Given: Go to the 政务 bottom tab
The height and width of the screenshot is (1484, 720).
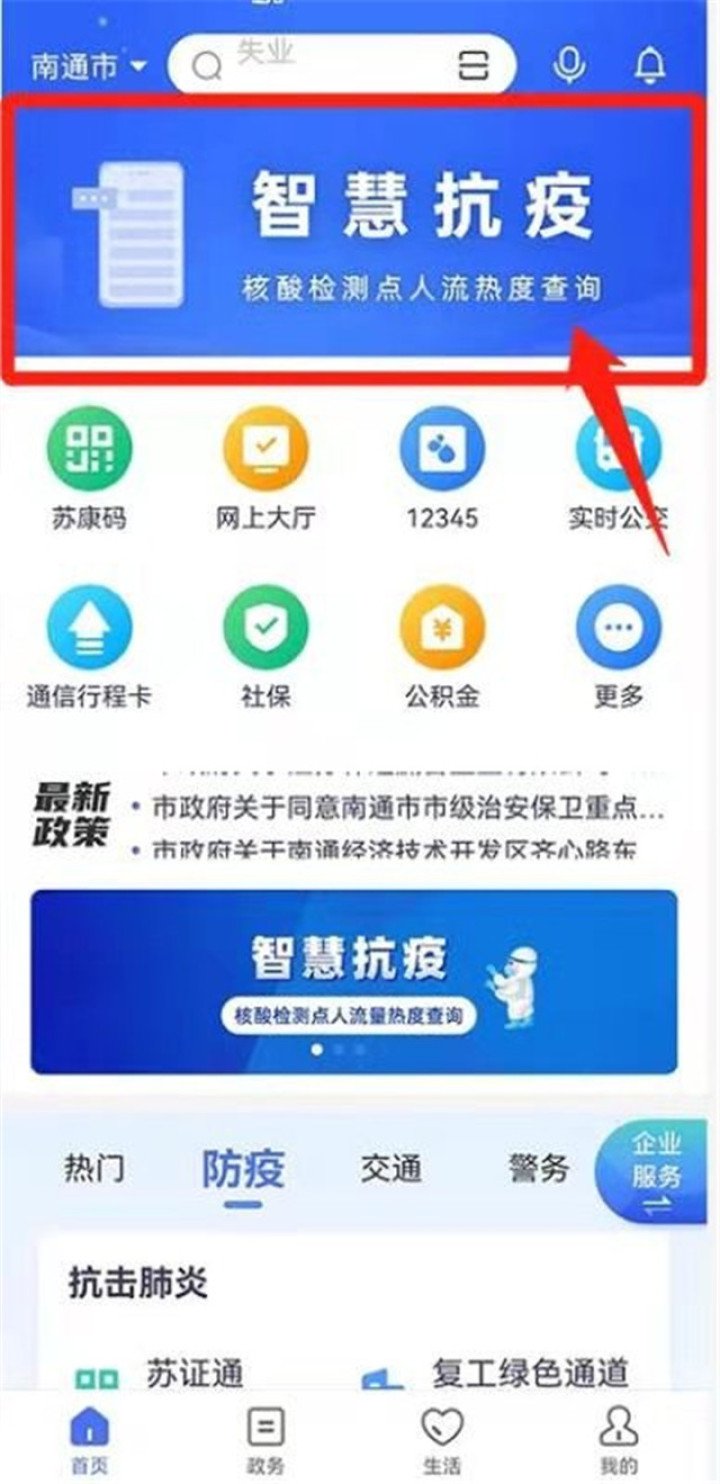Looking at the screenshot, I should tap(265, 1440).
